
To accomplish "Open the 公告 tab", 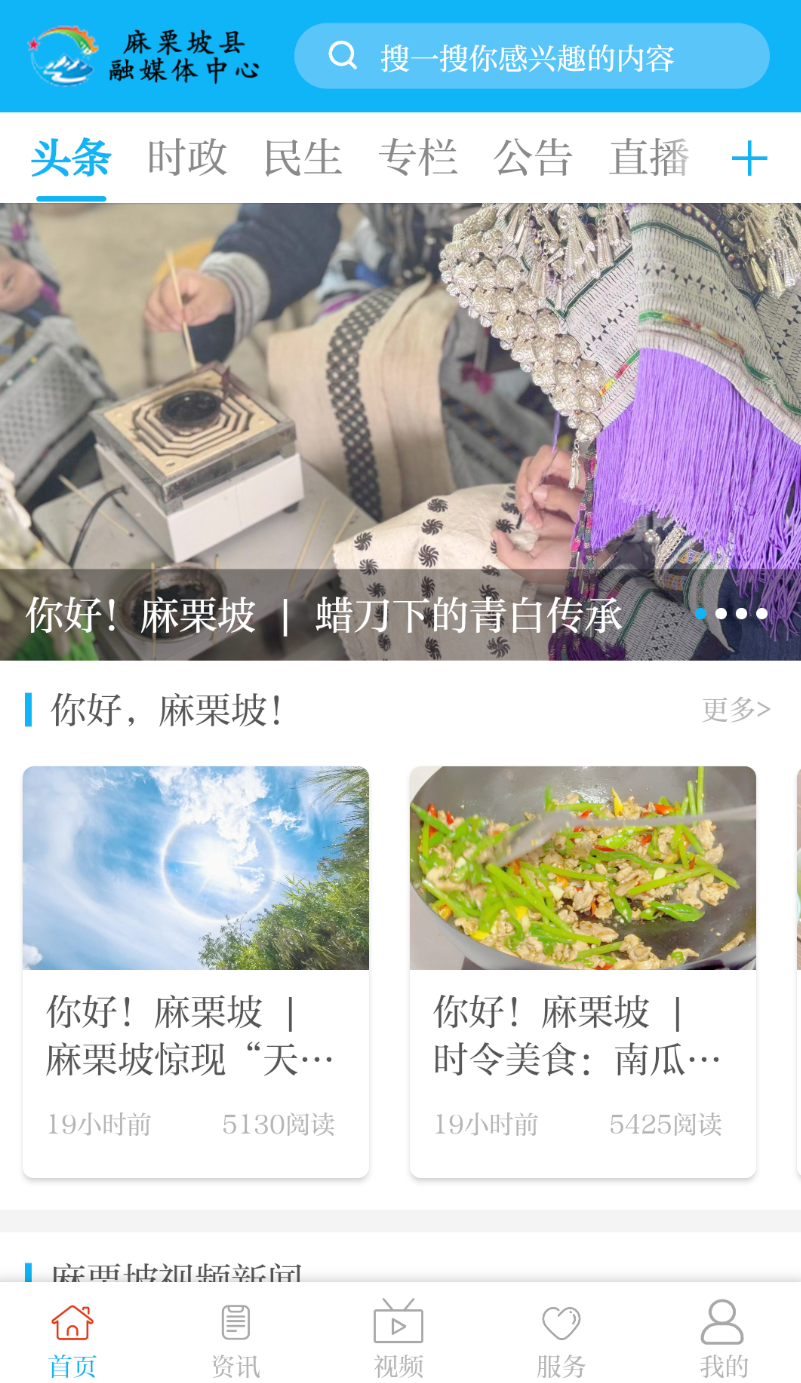I will (x=533, y=158).
